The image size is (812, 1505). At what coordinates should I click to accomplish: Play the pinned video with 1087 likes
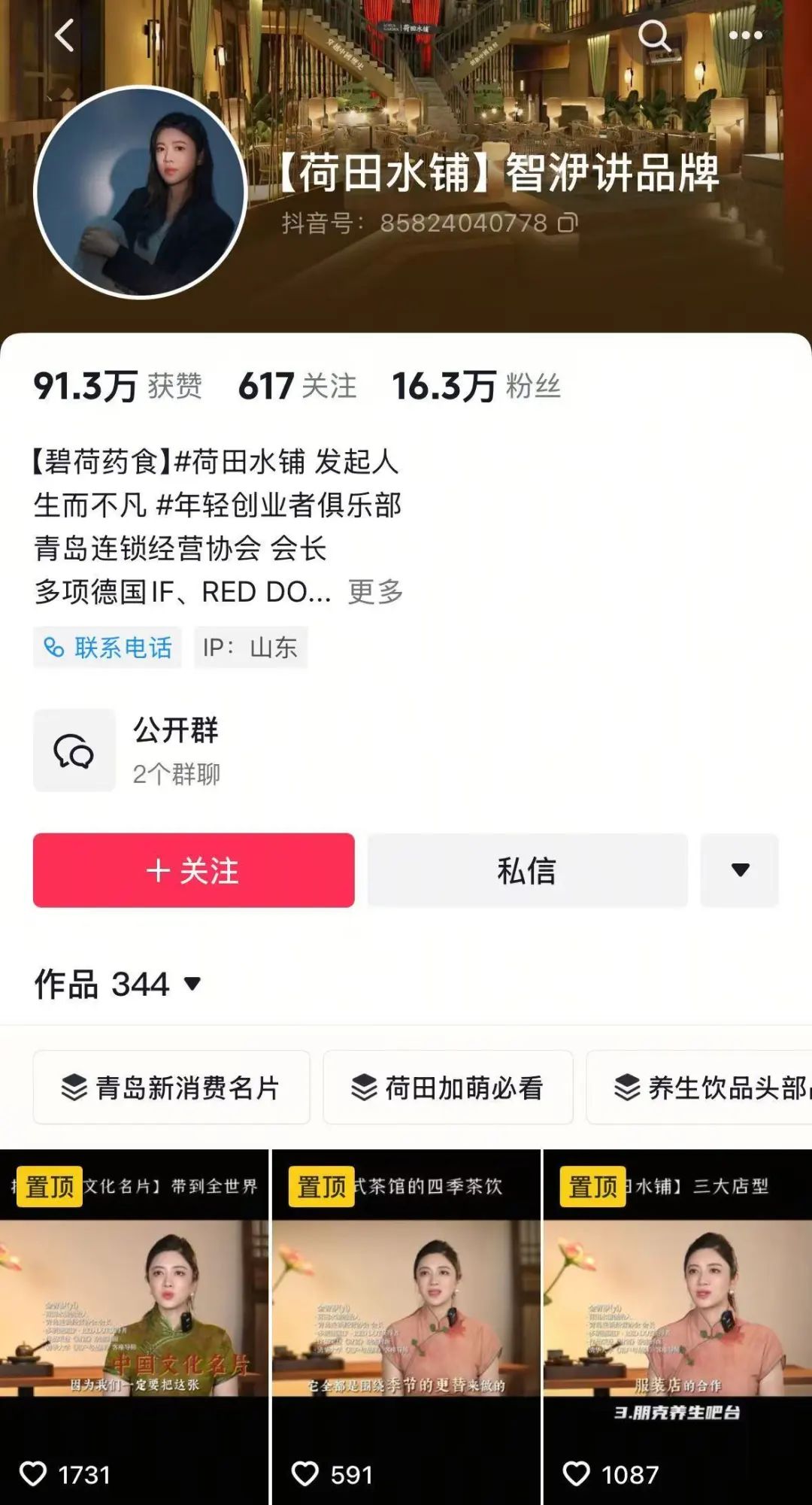point(677,1327)
